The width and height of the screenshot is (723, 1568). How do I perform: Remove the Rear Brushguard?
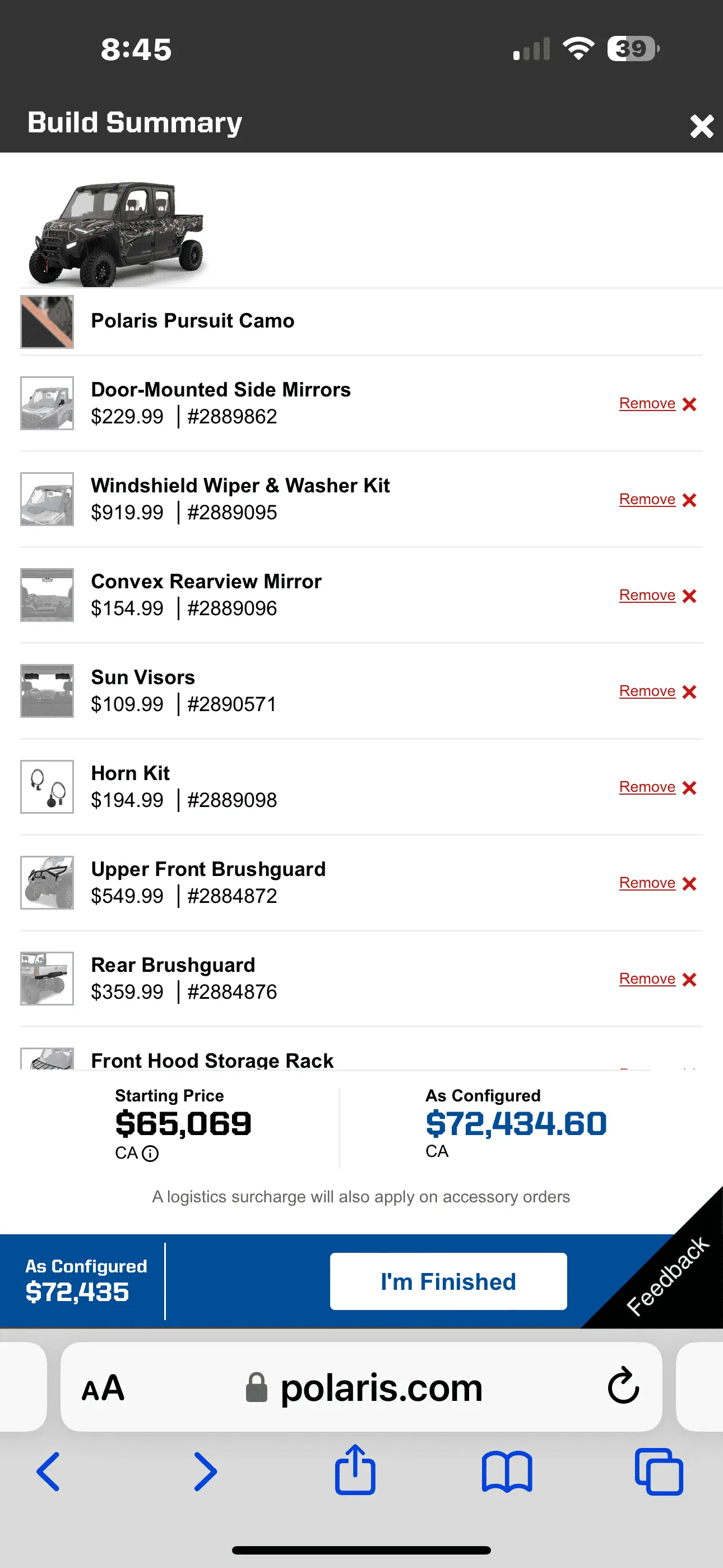coord(657,979)
